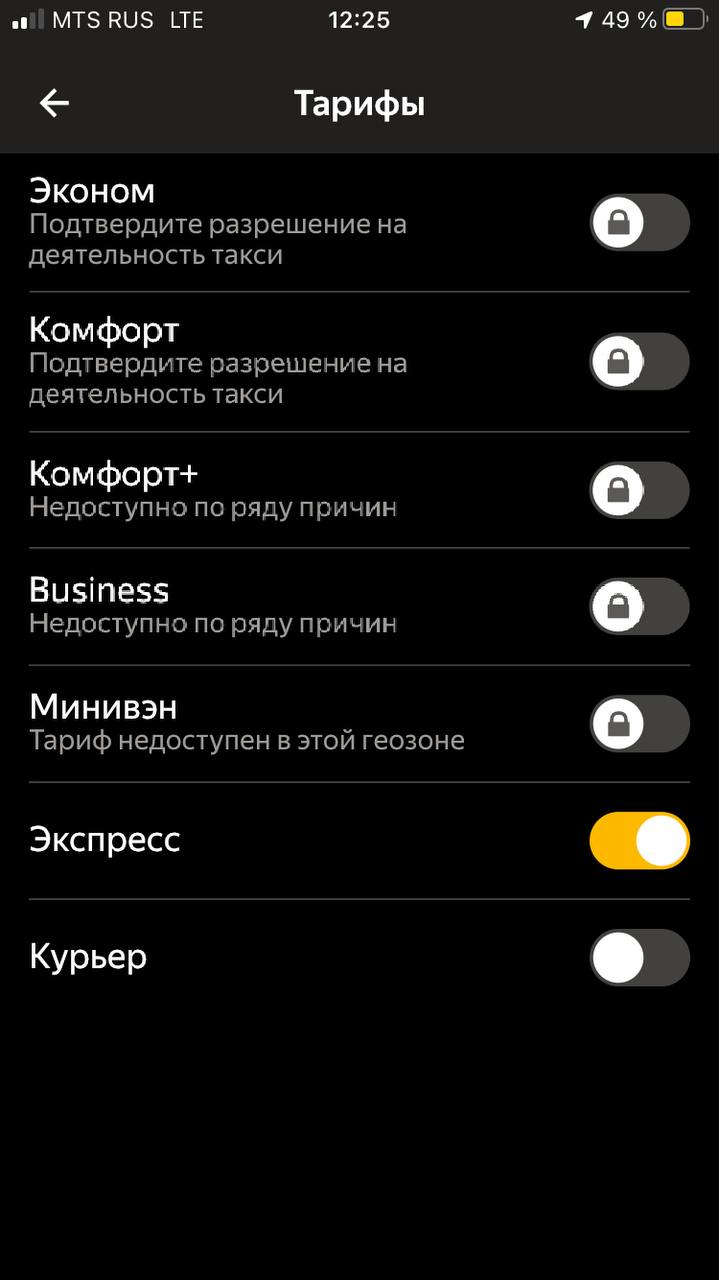Viewport: 719px width, 1280px height.
Task: Tap the locked Комфорт+ toggle
Action: [639, 490]
